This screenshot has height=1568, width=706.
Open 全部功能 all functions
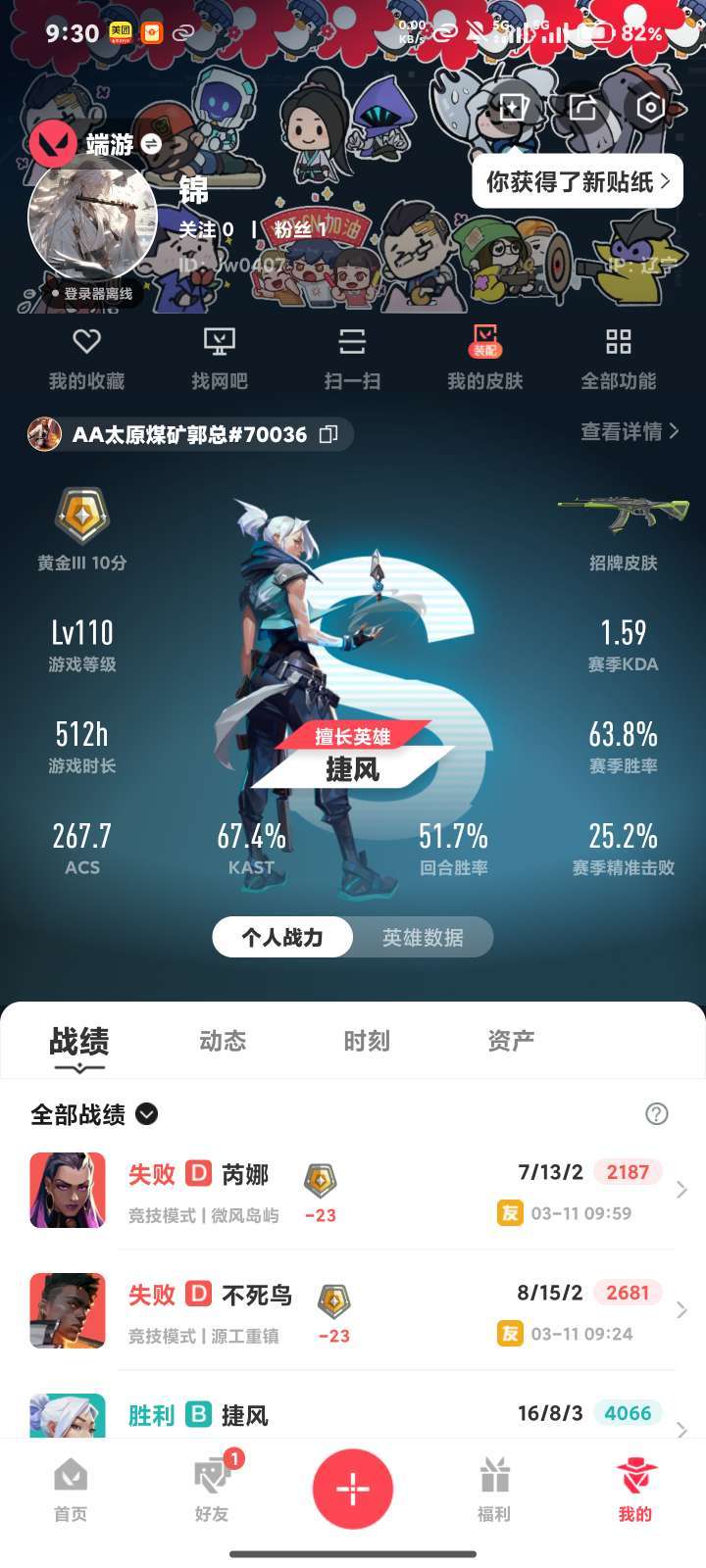click(x=618, y=359)
